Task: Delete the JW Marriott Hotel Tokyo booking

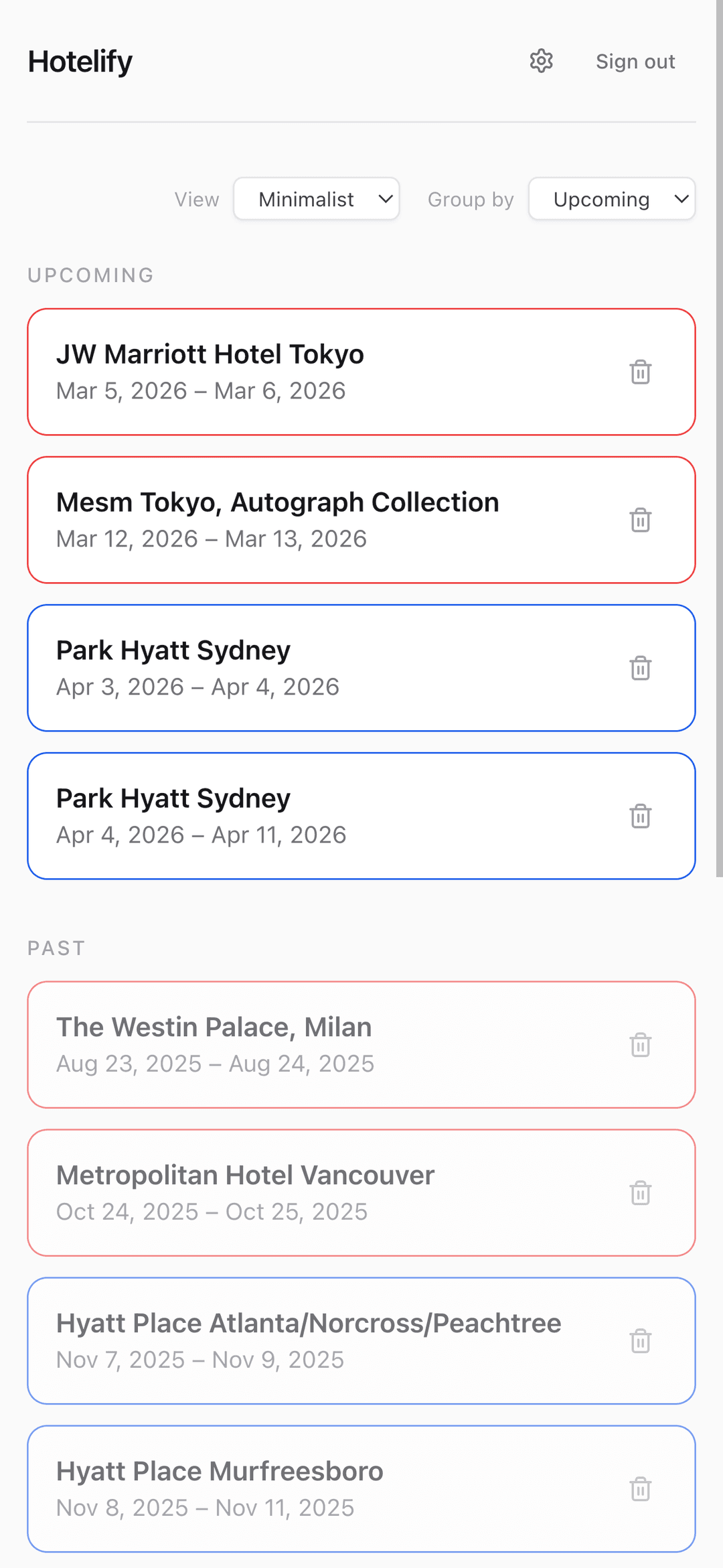Action: coord(640,371)
